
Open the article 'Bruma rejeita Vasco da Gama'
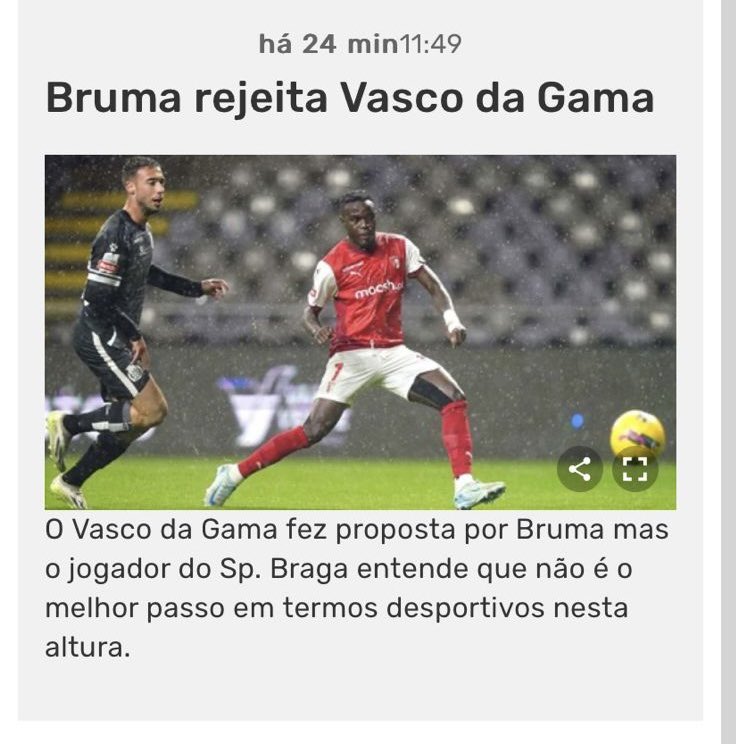(x=349, y=99)
